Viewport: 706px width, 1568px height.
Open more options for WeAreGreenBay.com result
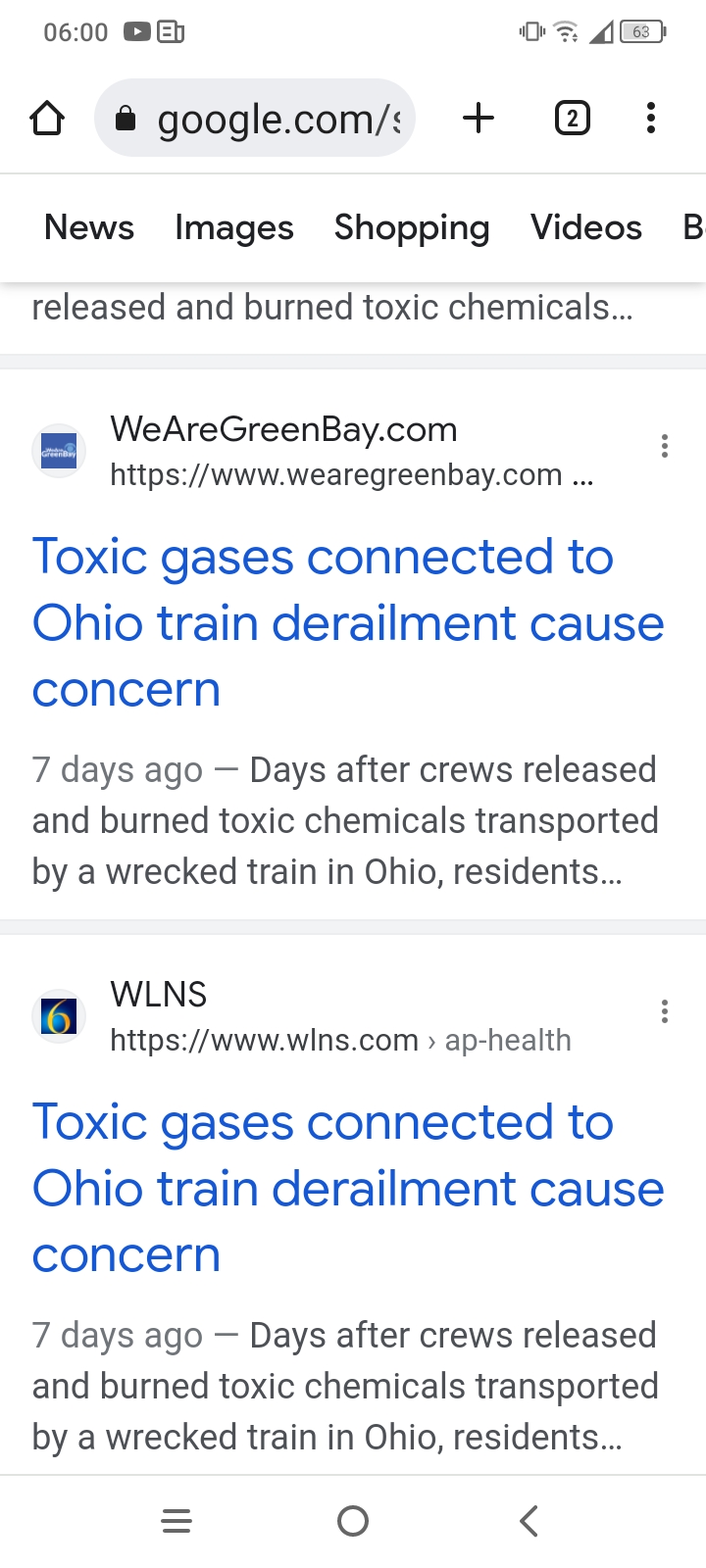(x=665, y=447)
